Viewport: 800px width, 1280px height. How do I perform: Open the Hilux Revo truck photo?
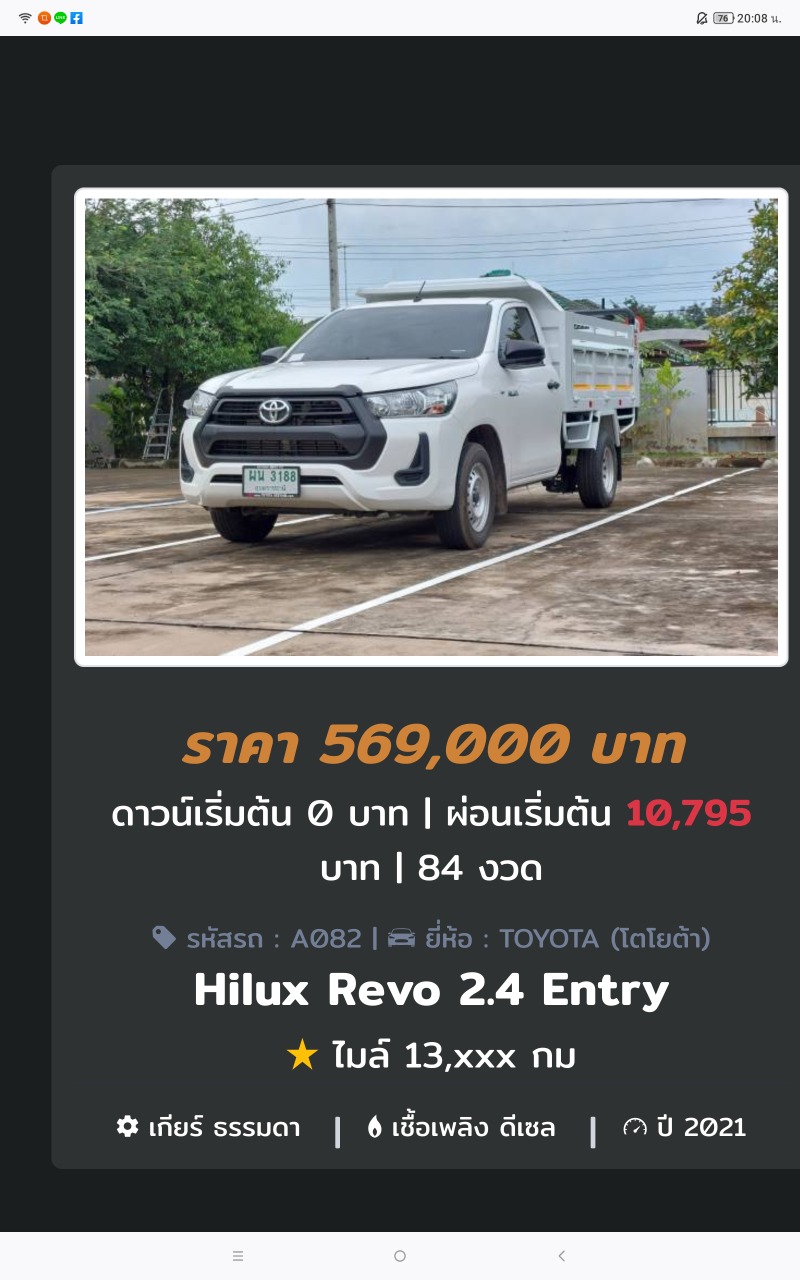pos(431,427)
